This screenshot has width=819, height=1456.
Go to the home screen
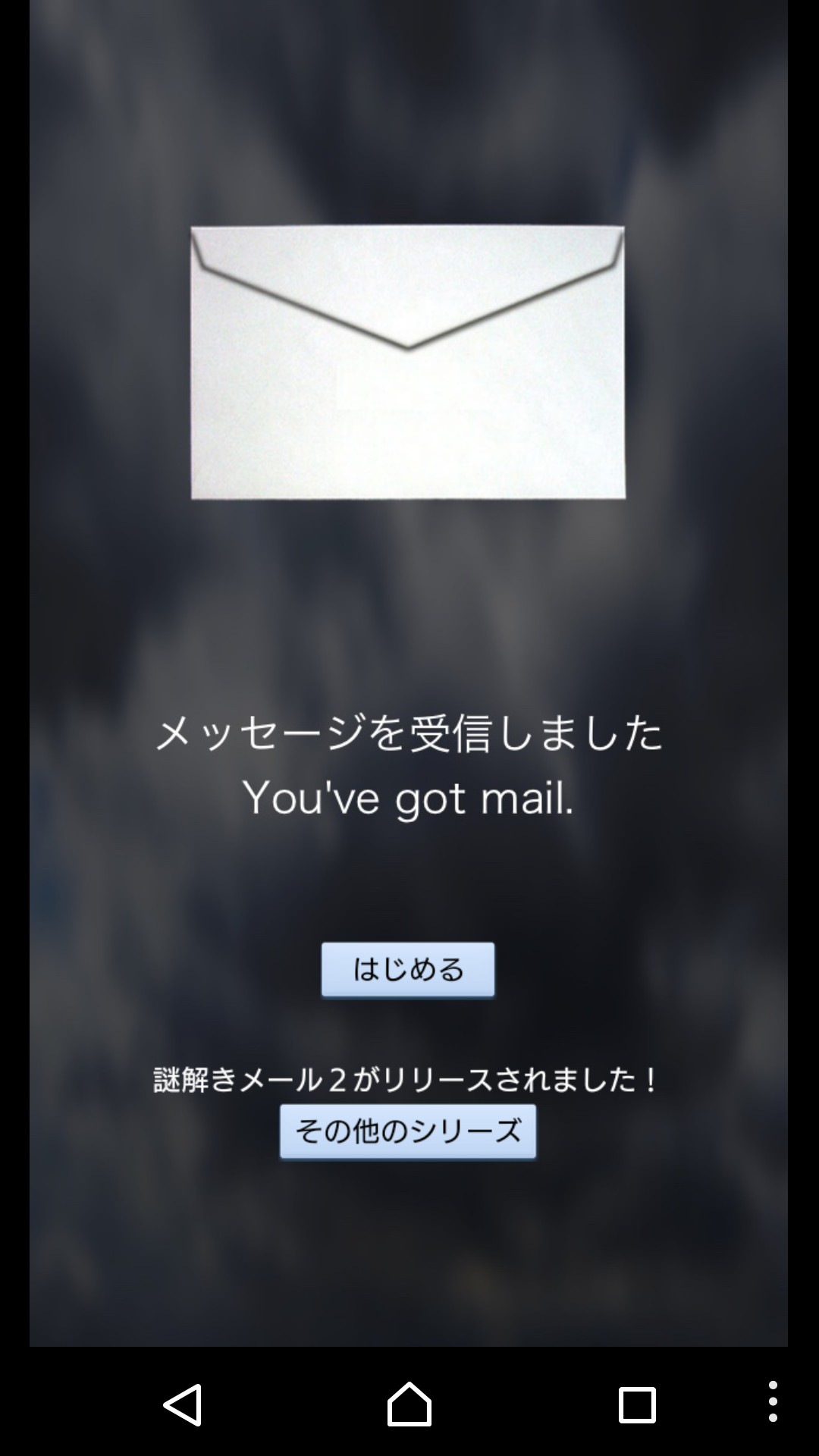point(409,1404)
